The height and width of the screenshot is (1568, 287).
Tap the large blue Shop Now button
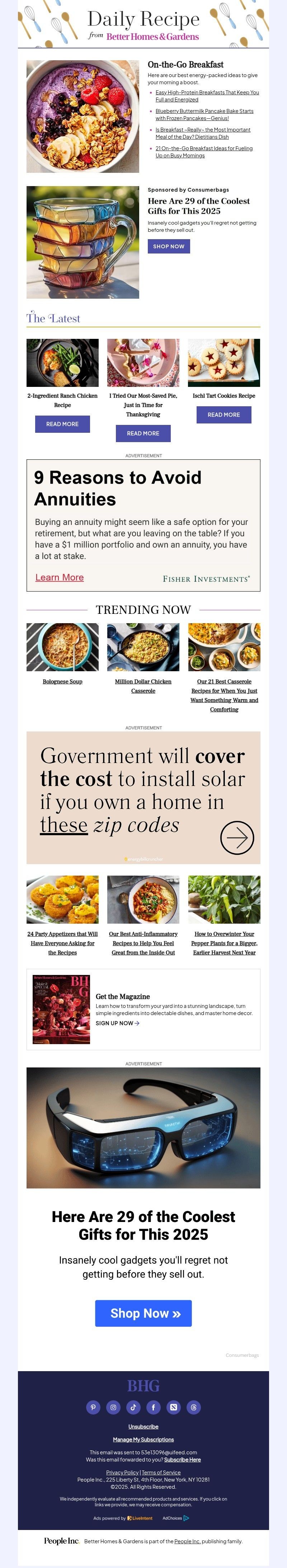tap(143, 1313)
